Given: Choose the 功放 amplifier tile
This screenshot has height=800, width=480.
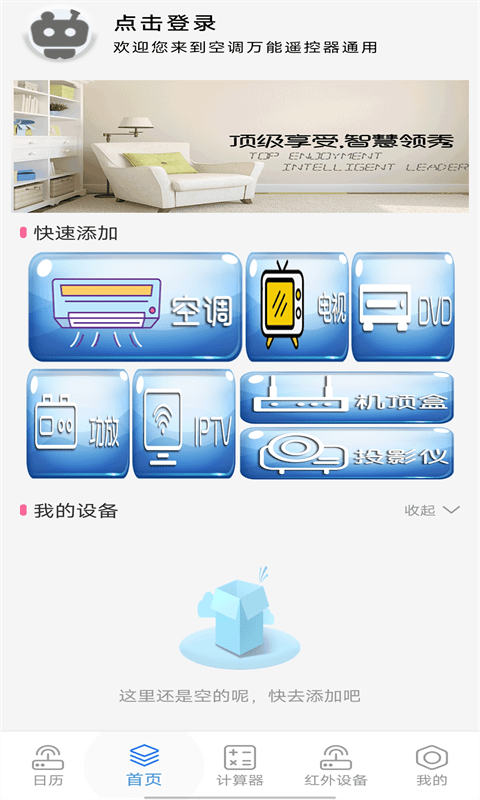Looking at the screenshot, I should point(78,424).
